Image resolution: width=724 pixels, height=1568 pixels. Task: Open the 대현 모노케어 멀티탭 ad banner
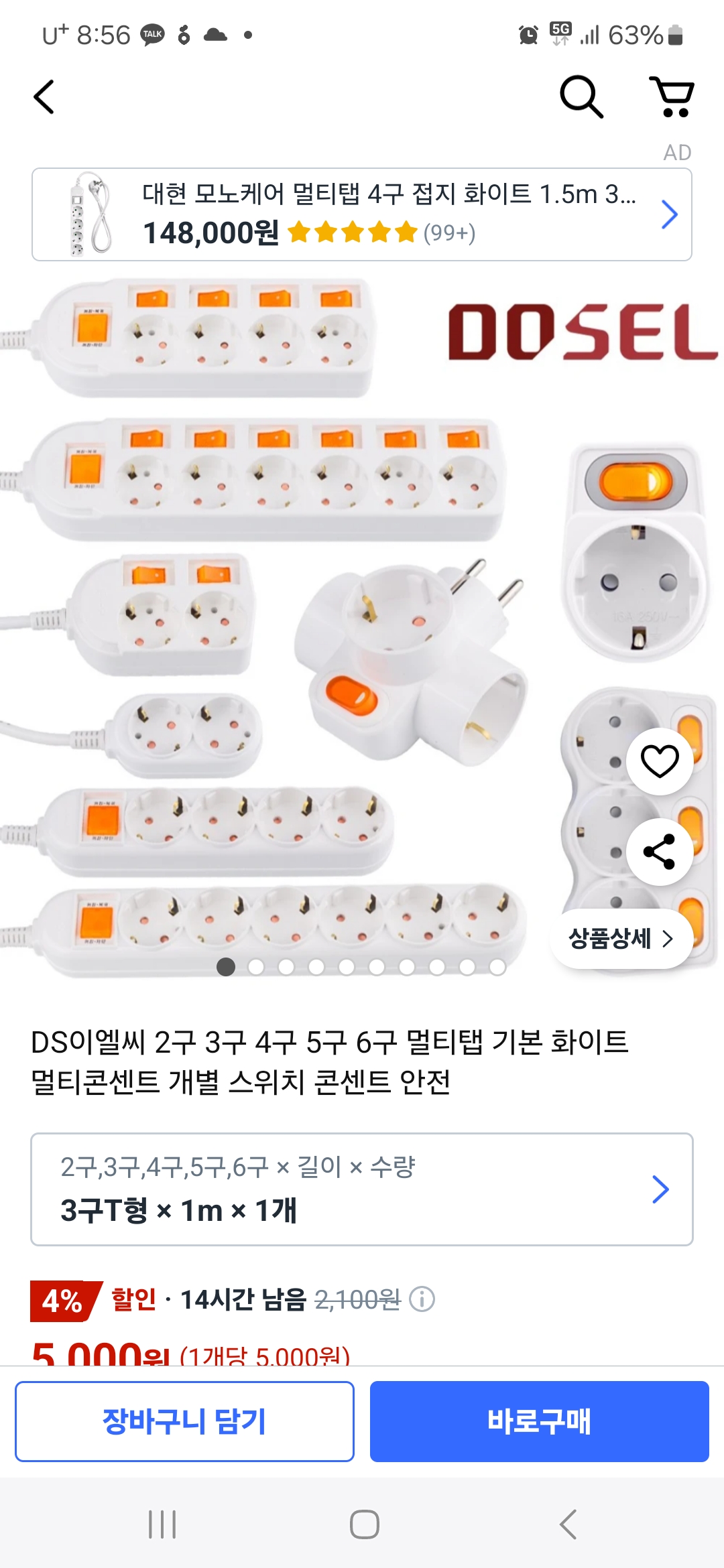tap(362, 214)
